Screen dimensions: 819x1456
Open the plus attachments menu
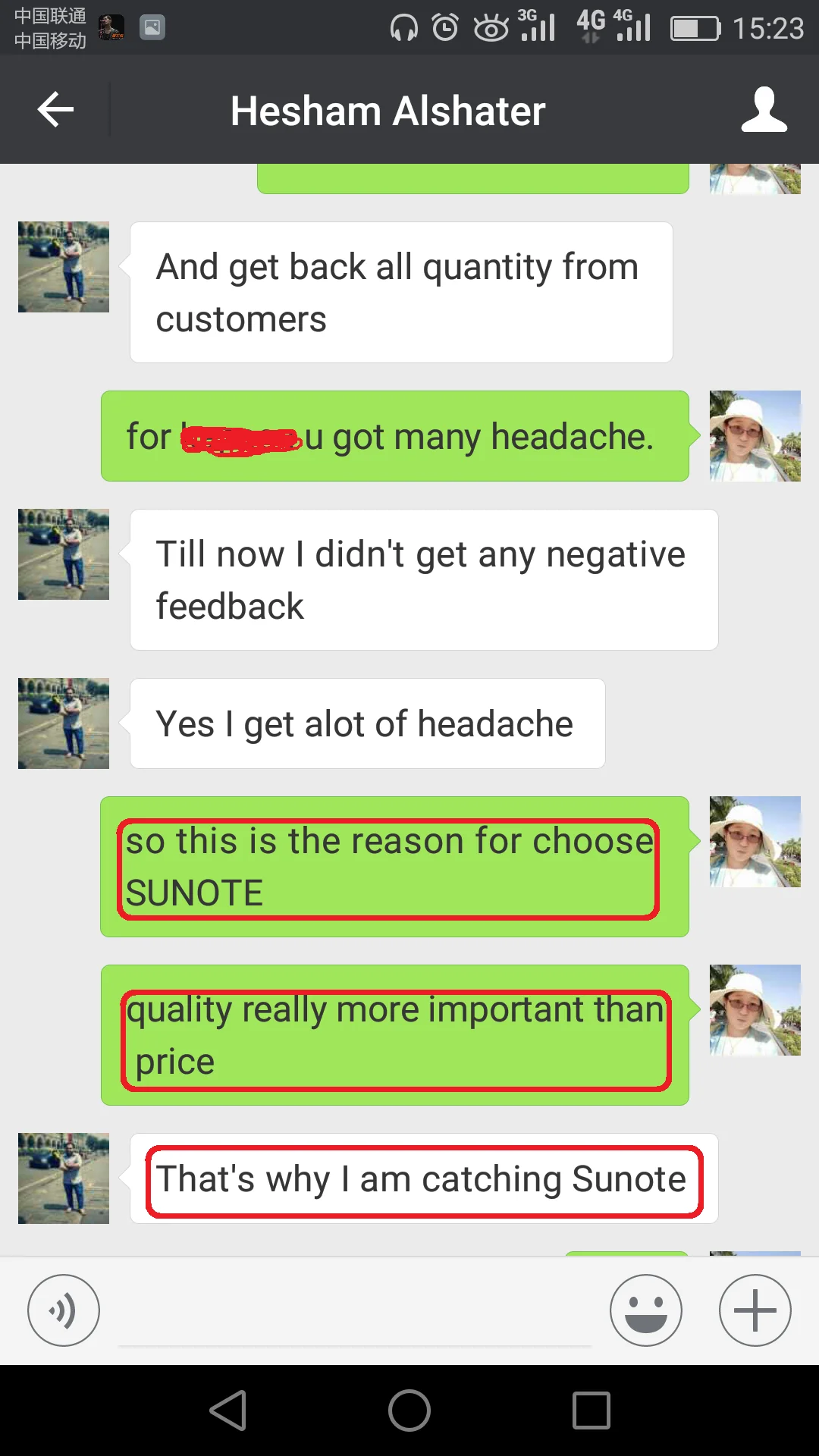(x=755, y=1310)
